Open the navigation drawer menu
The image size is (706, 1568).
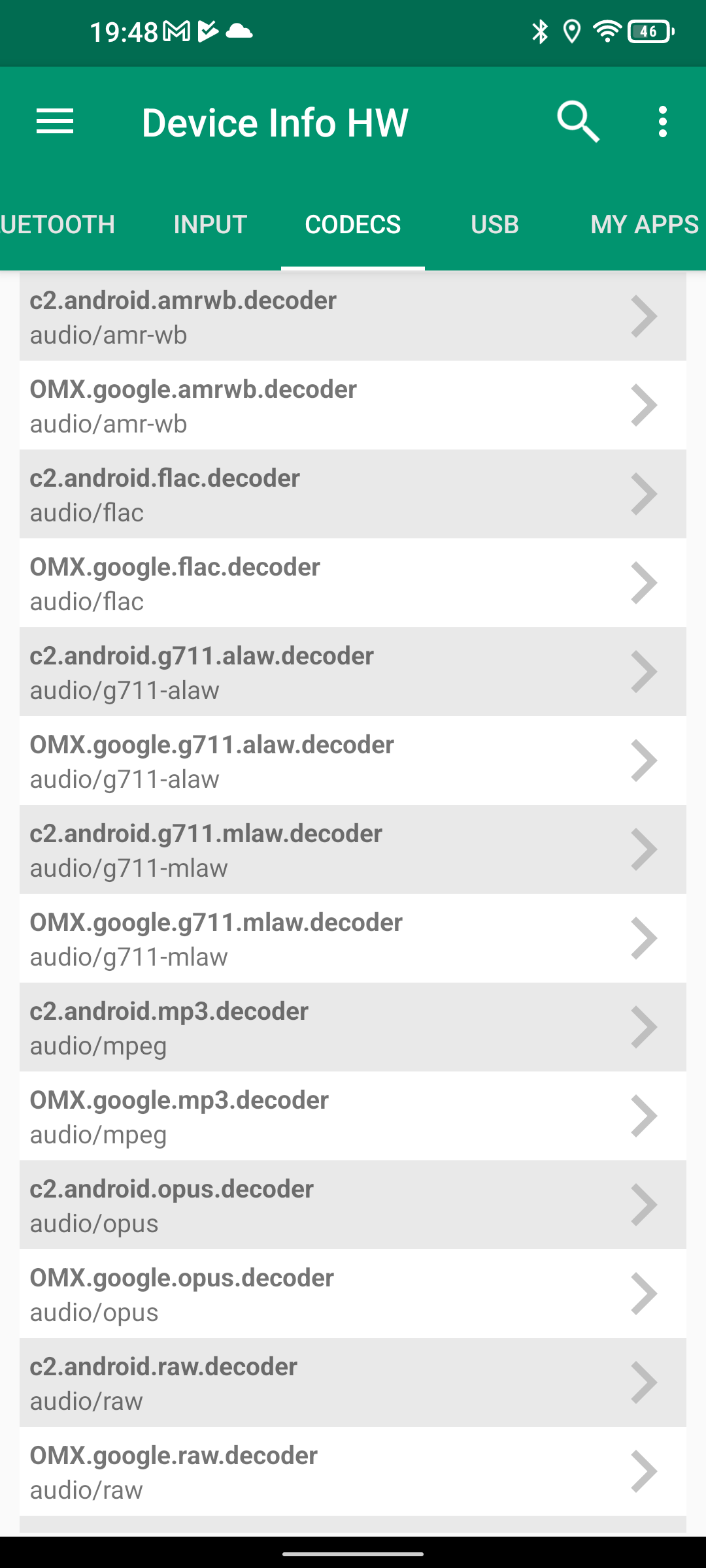[55, 122]
